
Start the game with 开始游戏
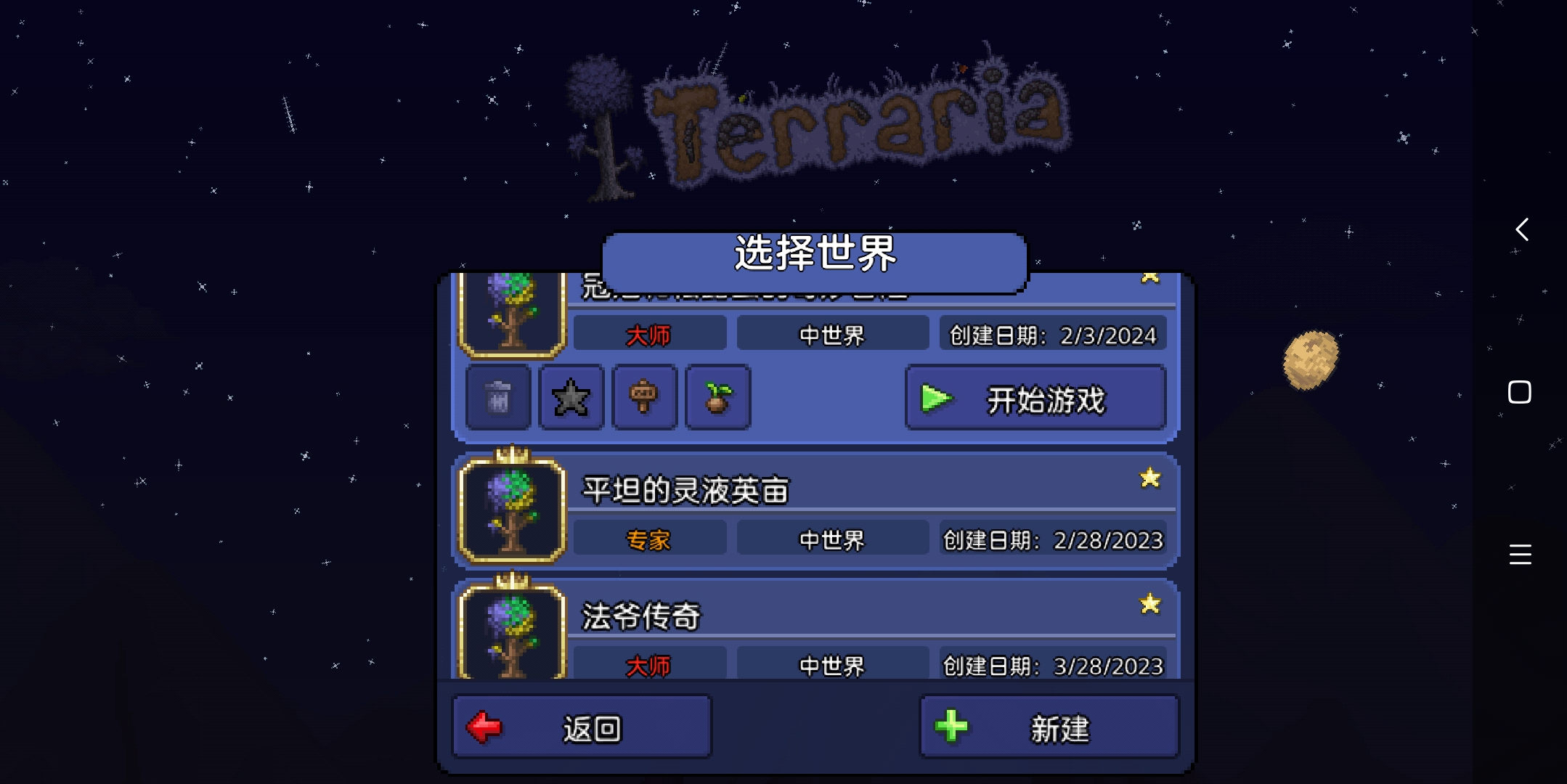tap(1035, 399)
